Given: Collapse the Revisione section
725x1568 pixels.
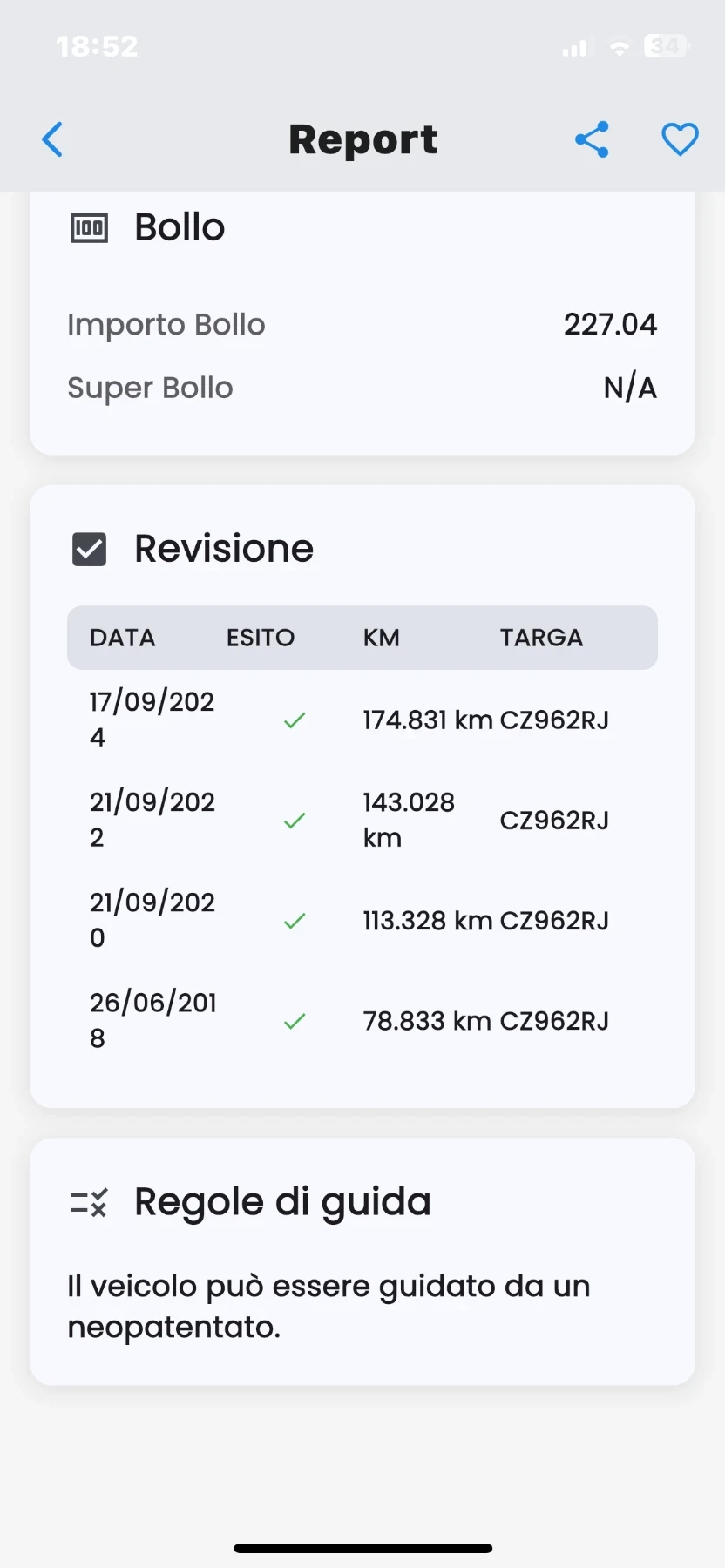Looking at the screenshot, I should click(224, 549).
